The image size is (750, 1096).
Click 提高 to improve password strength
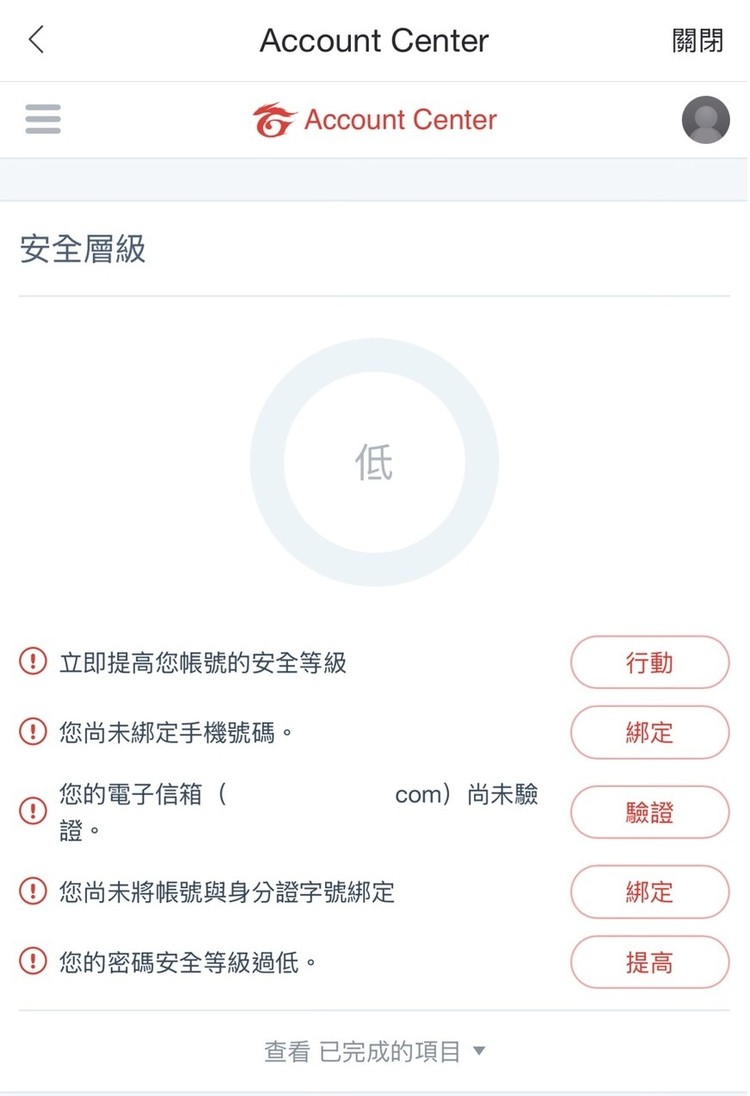pos(649,962)
